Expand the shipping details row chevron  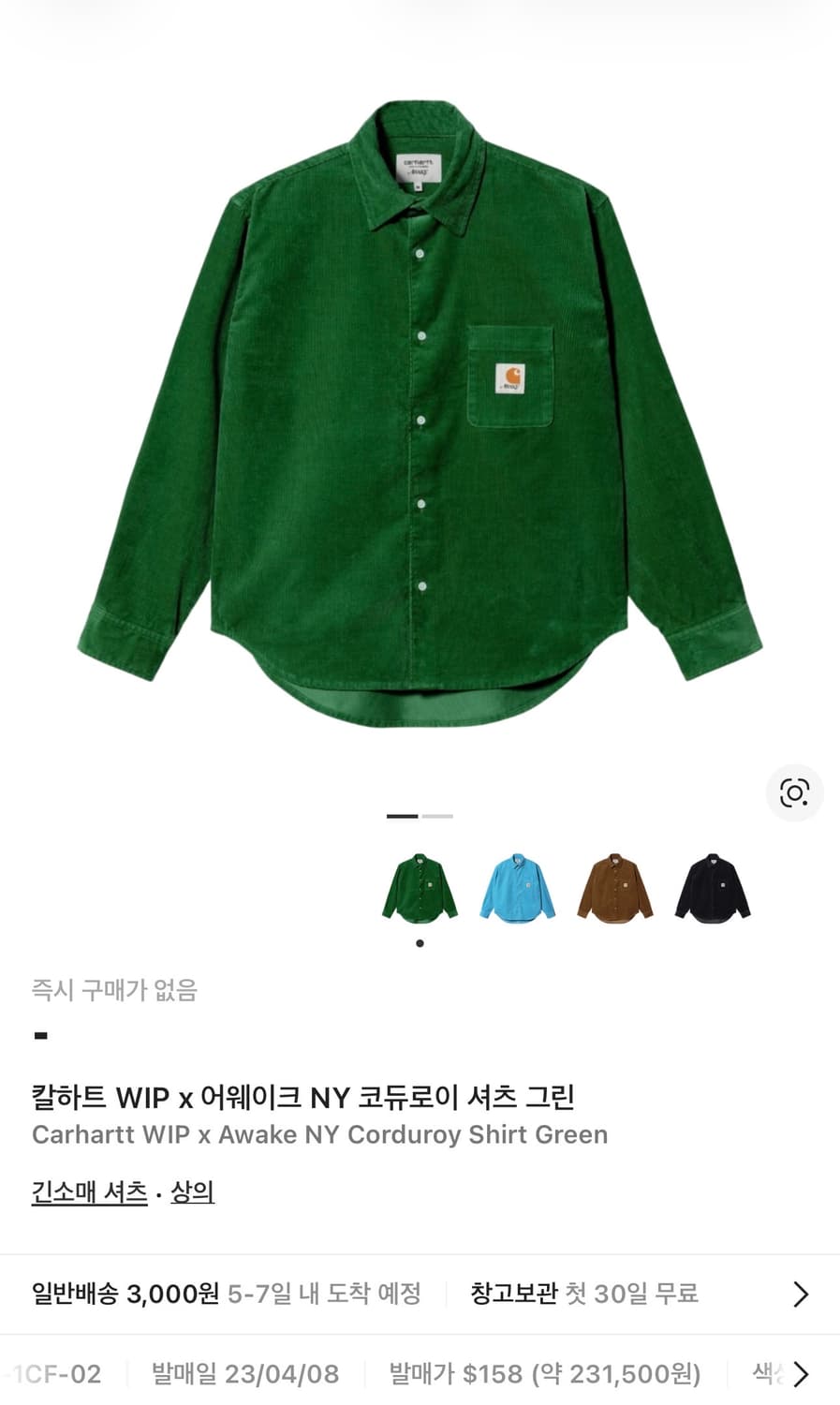point(801,1293)
